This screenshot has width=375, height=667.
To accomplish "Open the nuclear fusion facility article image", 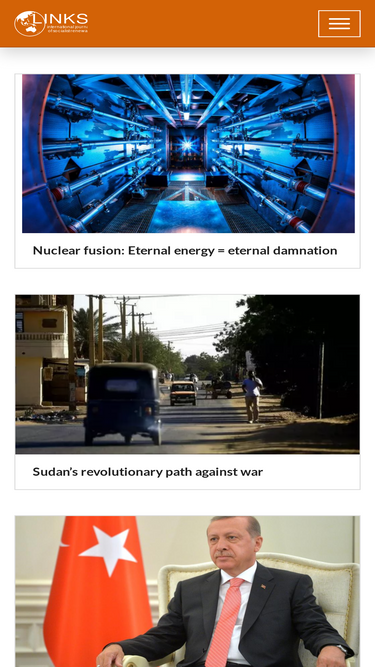I will pyautogui.click(x=188, y=153).
